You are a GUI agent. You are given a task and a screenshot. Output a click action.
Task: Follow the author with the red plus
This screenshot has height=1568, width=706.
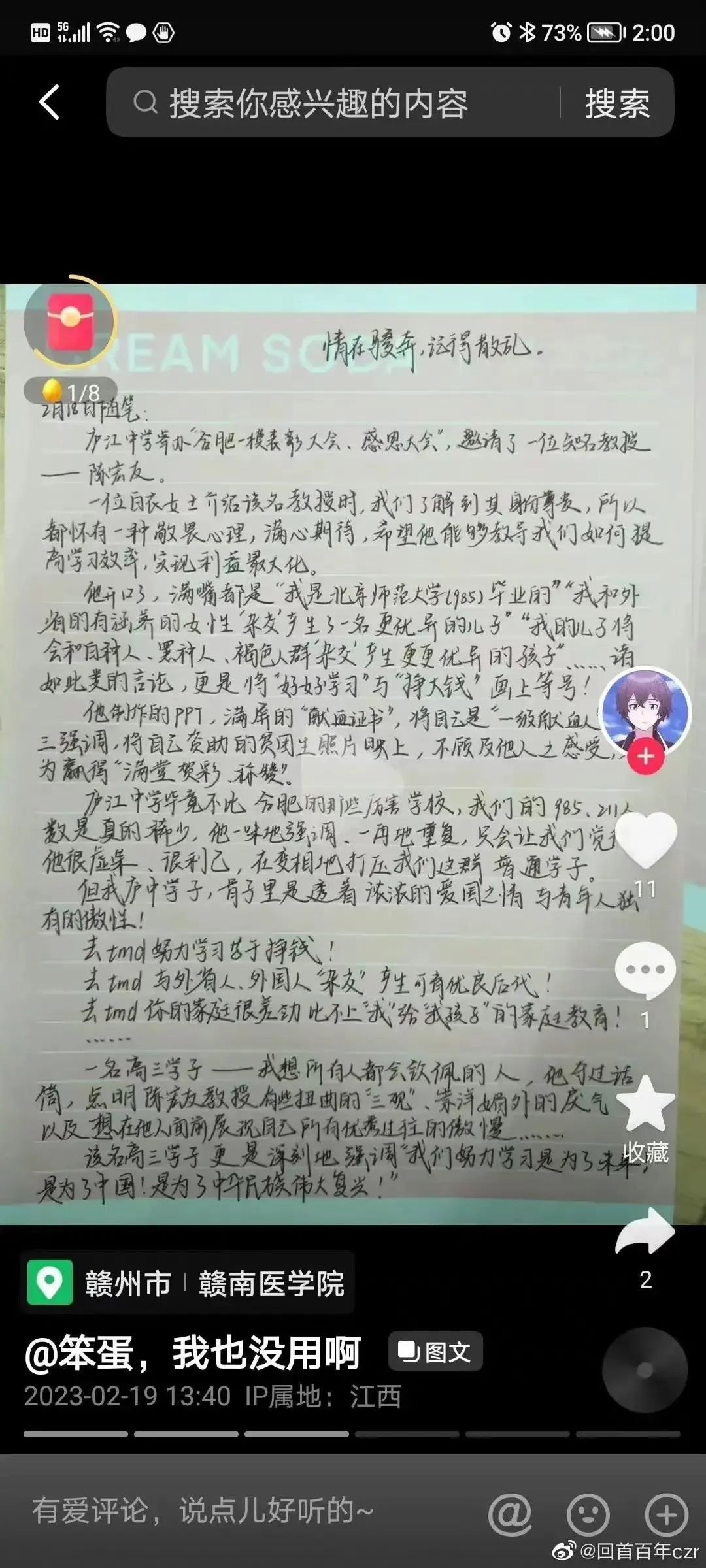645,757
